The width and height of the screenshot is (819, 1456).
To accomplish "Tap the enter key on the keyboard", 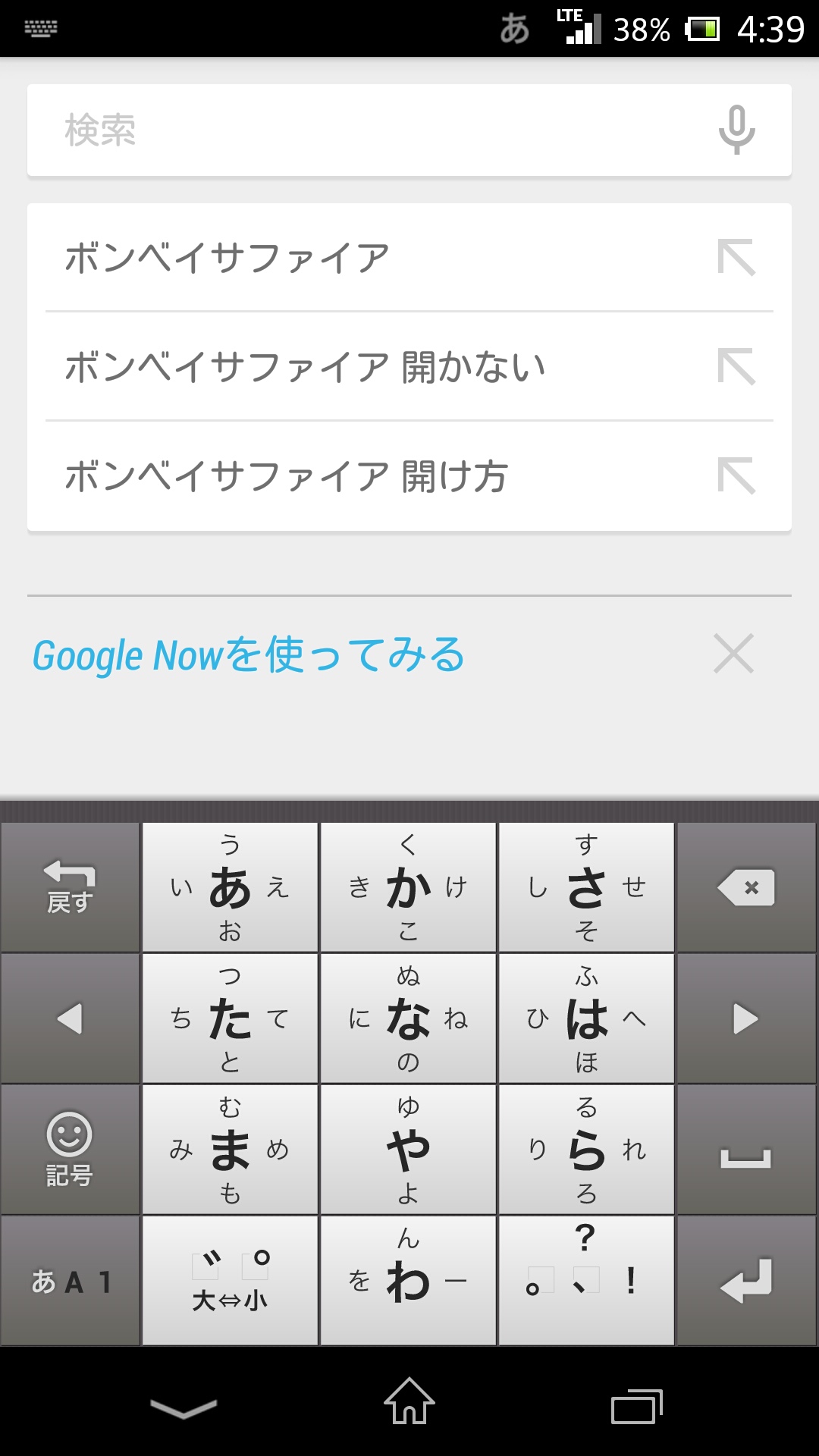I will tap(747, 1282).
